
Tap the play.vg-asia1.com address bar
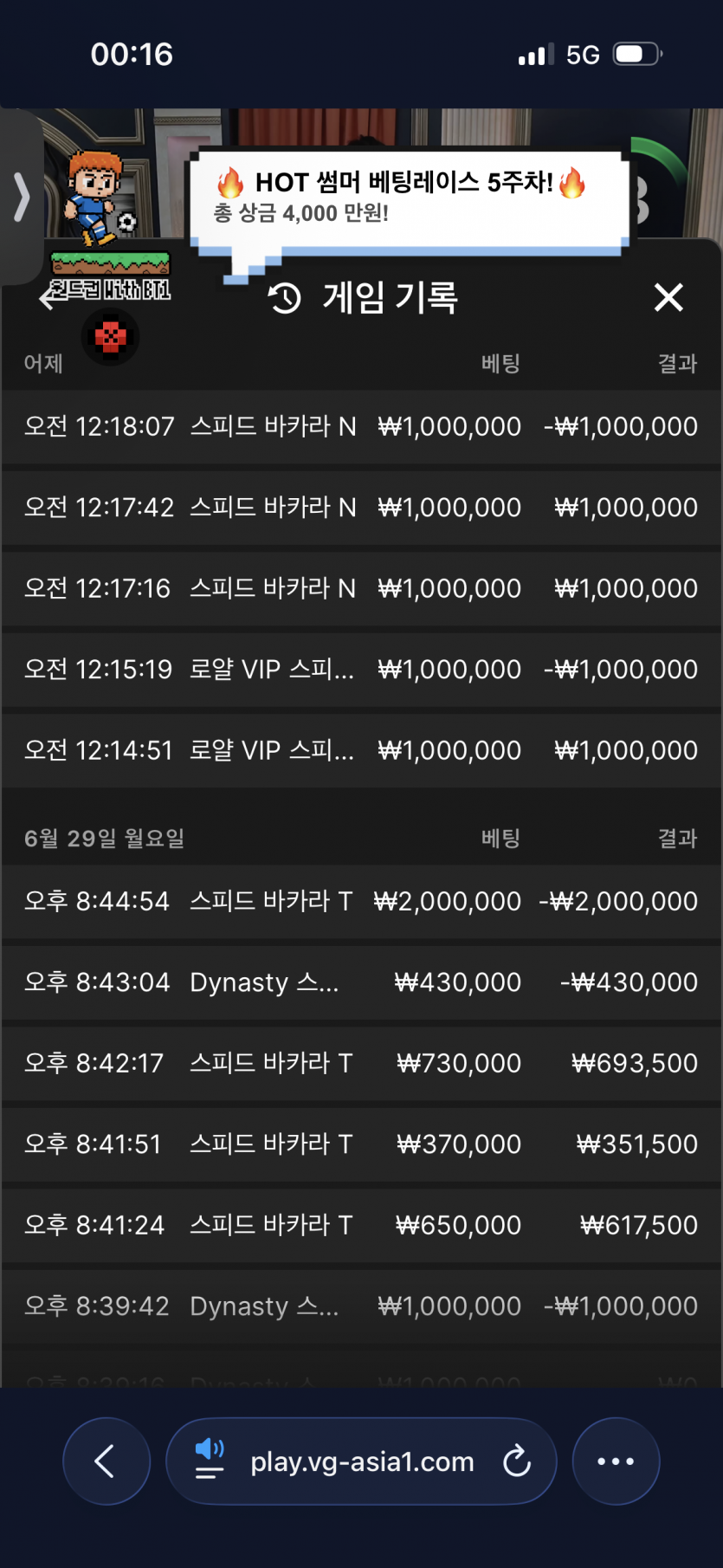tap(361, 1461)
